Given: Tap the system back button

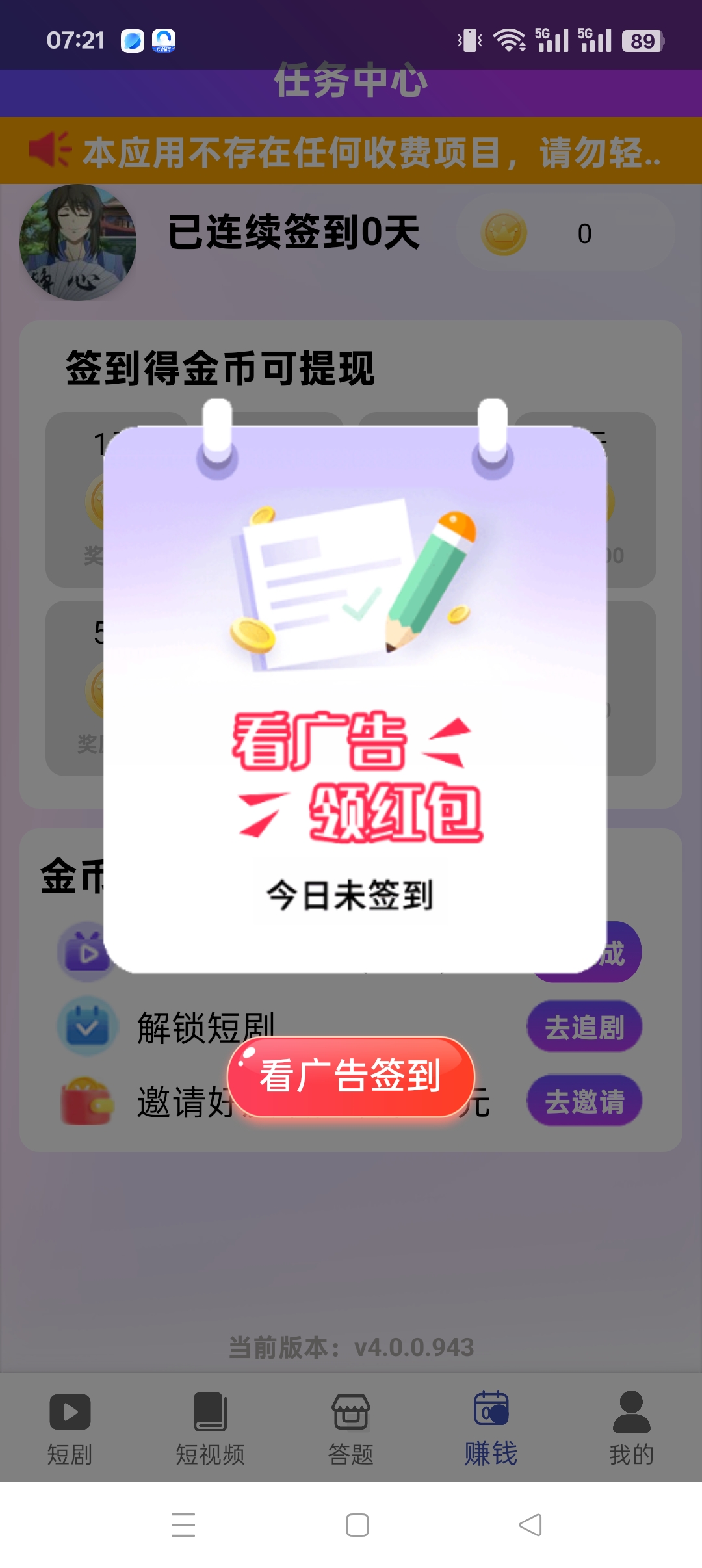Looking at the screenshot, I should [x=530, y=1525].
